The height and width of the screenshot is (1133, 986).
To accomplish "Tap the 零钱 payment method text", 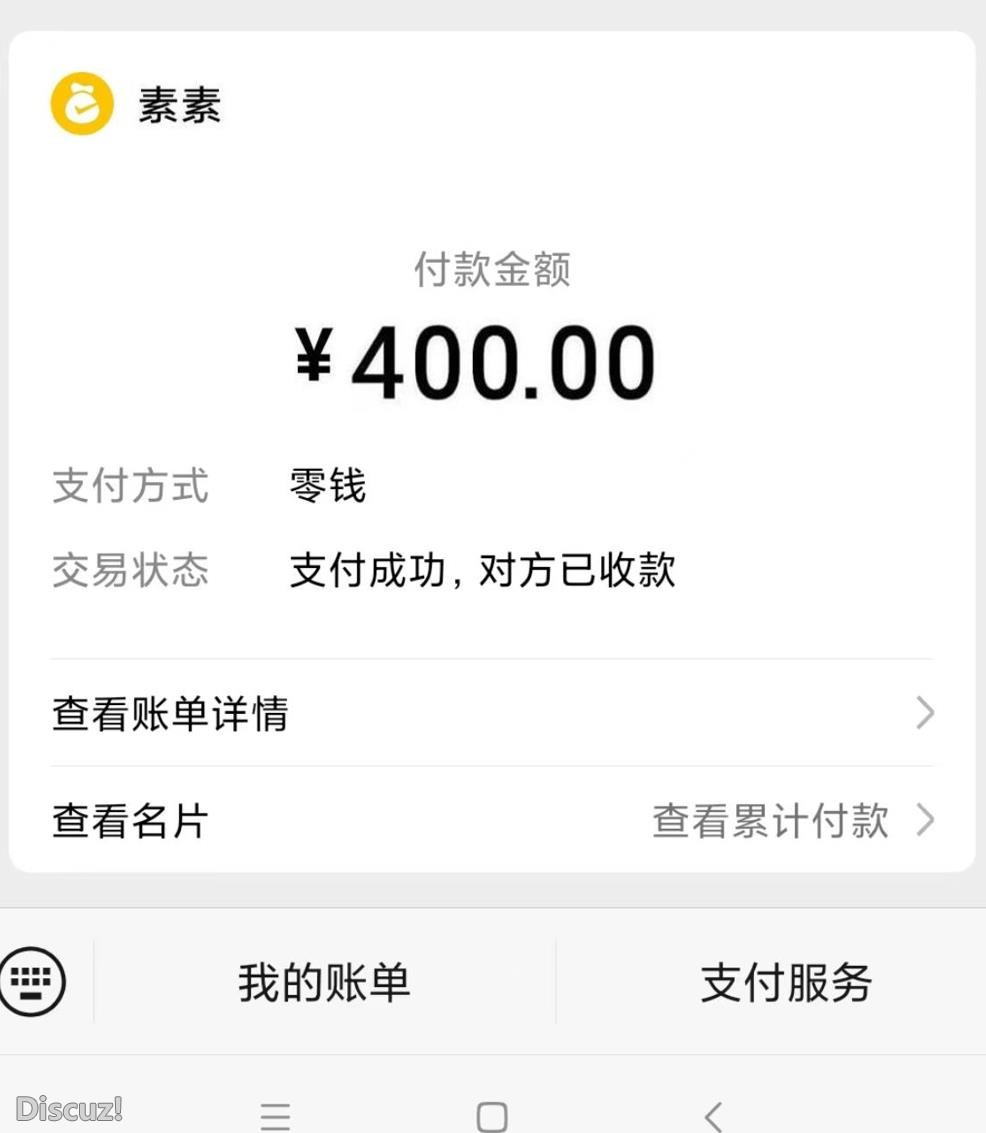I will point(327,486).
